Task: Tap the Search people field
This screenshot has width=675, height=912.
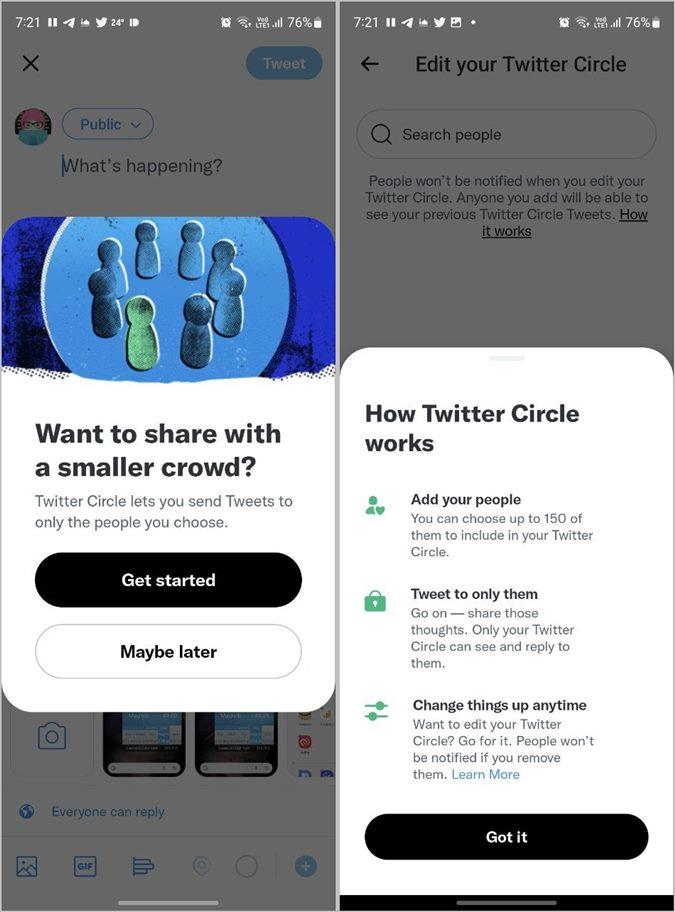Action: point(506,134)
